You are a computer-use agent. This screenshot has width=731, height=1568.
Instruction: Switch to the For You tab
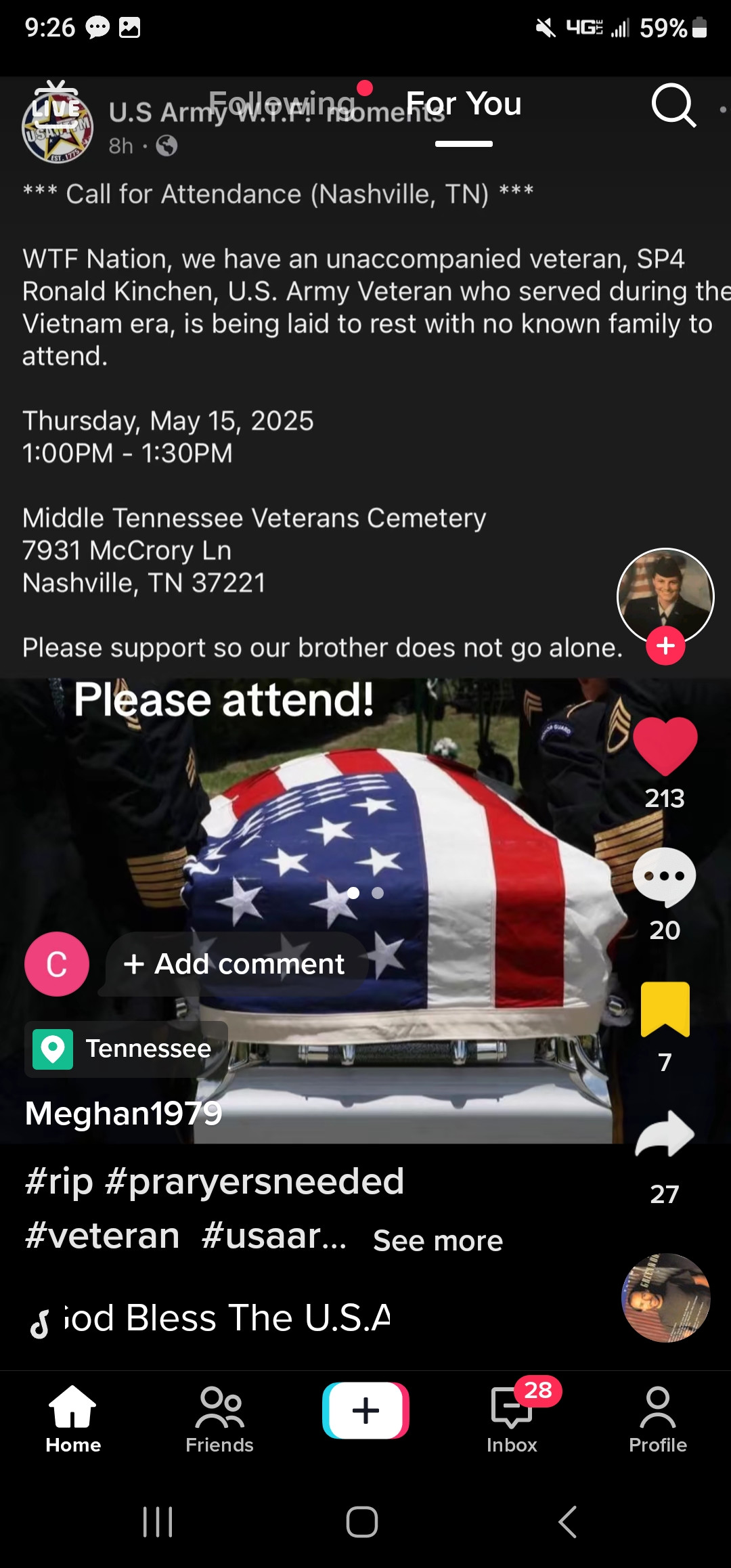click(x=464, y=104)
